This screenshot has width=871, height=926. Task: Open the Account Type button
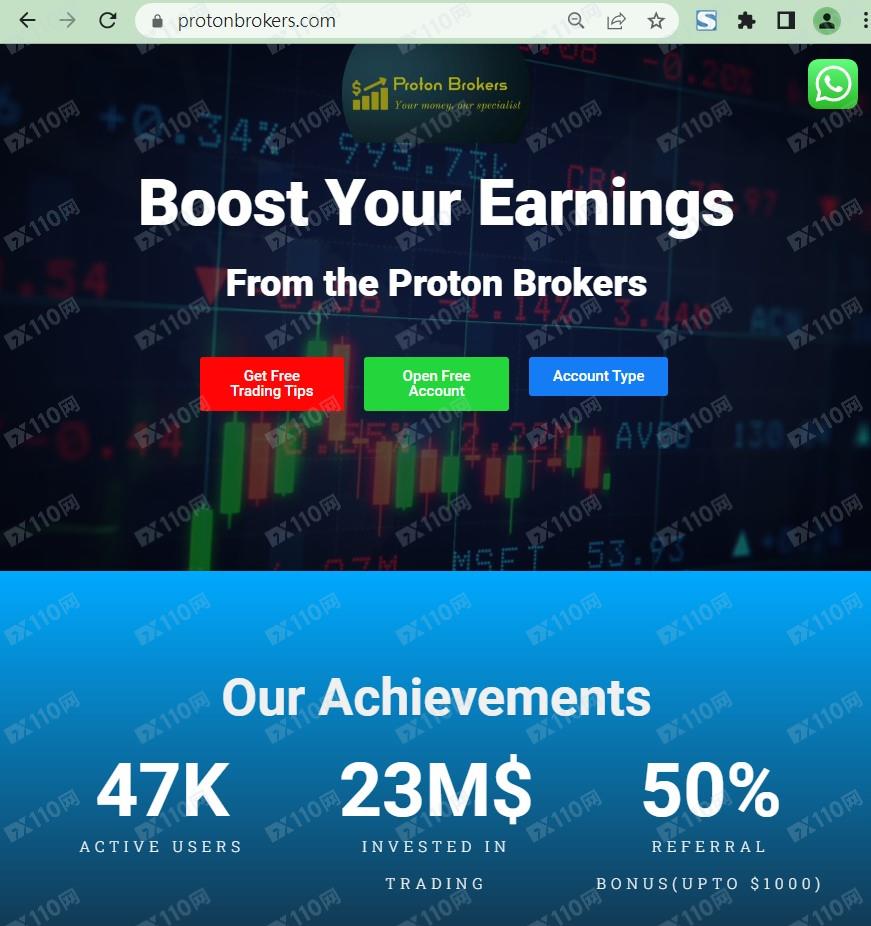598,376
